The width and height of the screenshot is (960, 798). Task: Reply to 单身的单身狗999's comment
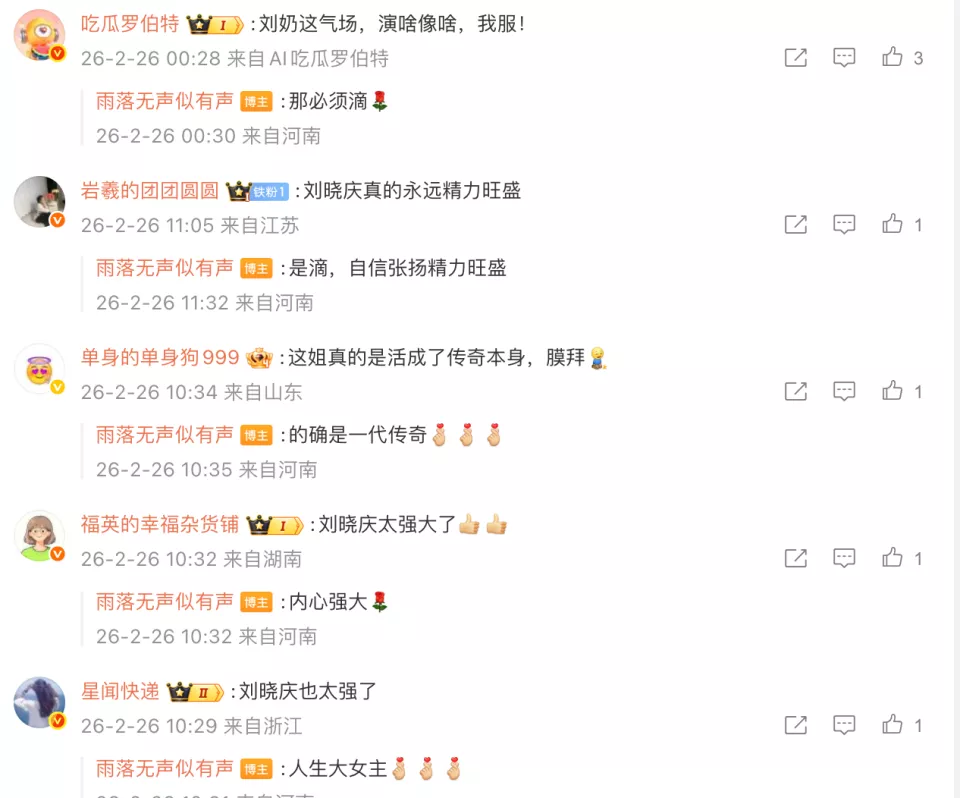[844, 391]
